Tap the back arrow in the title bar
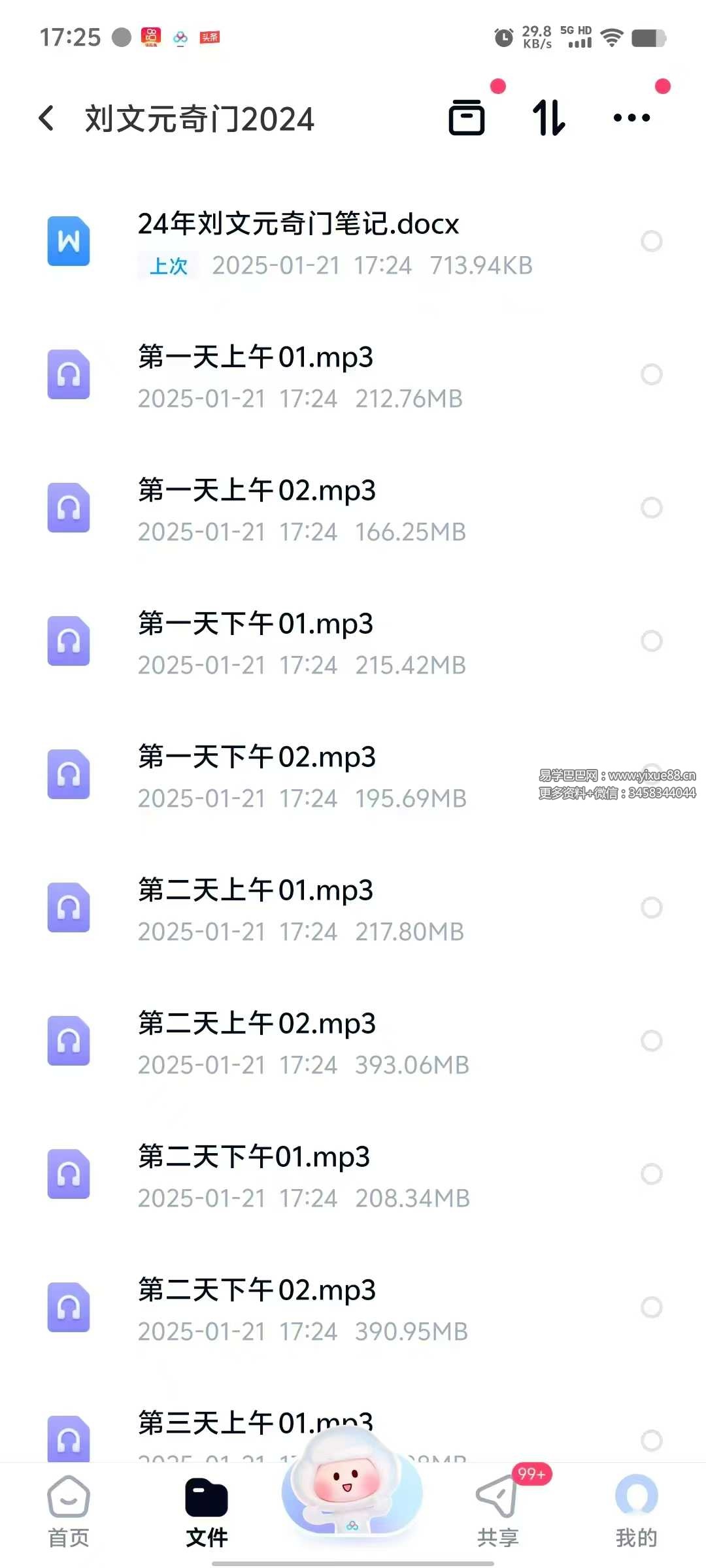The image size is (706, 1568). pos(46,118)
